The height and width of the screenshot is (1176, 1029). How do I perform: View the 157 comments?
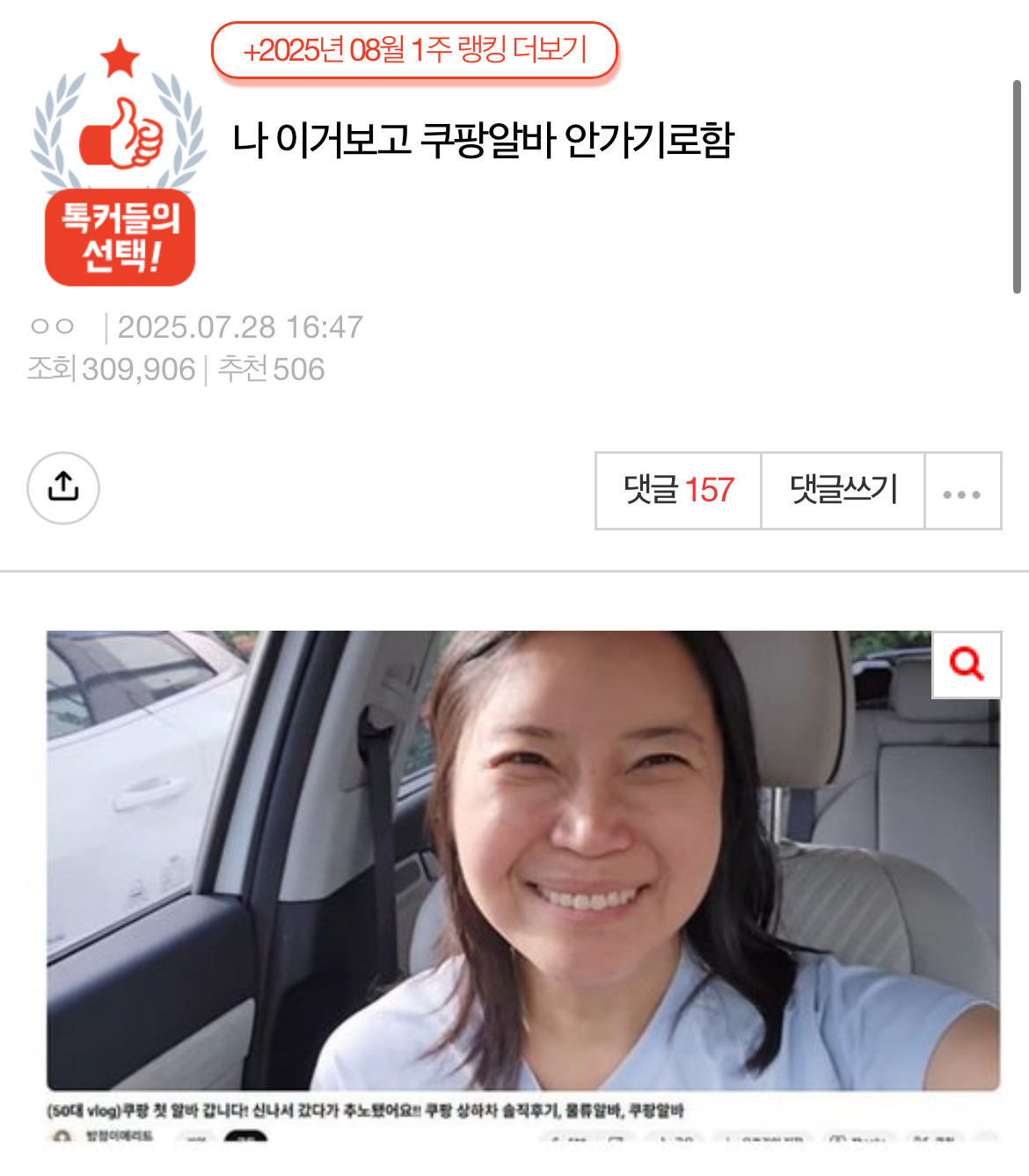(x=678, y=491)
